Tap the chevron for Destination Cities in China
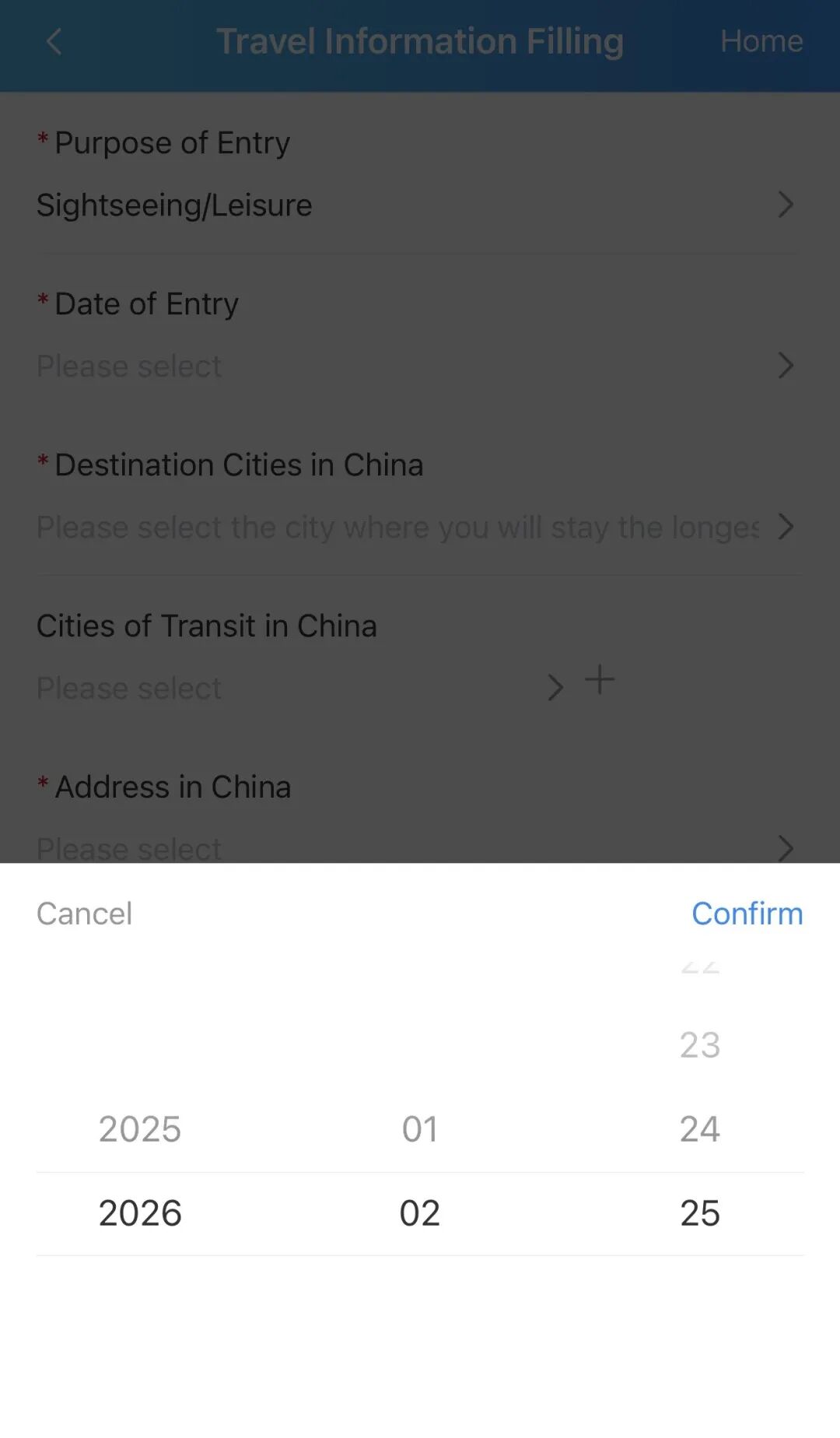This screenshot has width=840, height=1438. point(787,528)
